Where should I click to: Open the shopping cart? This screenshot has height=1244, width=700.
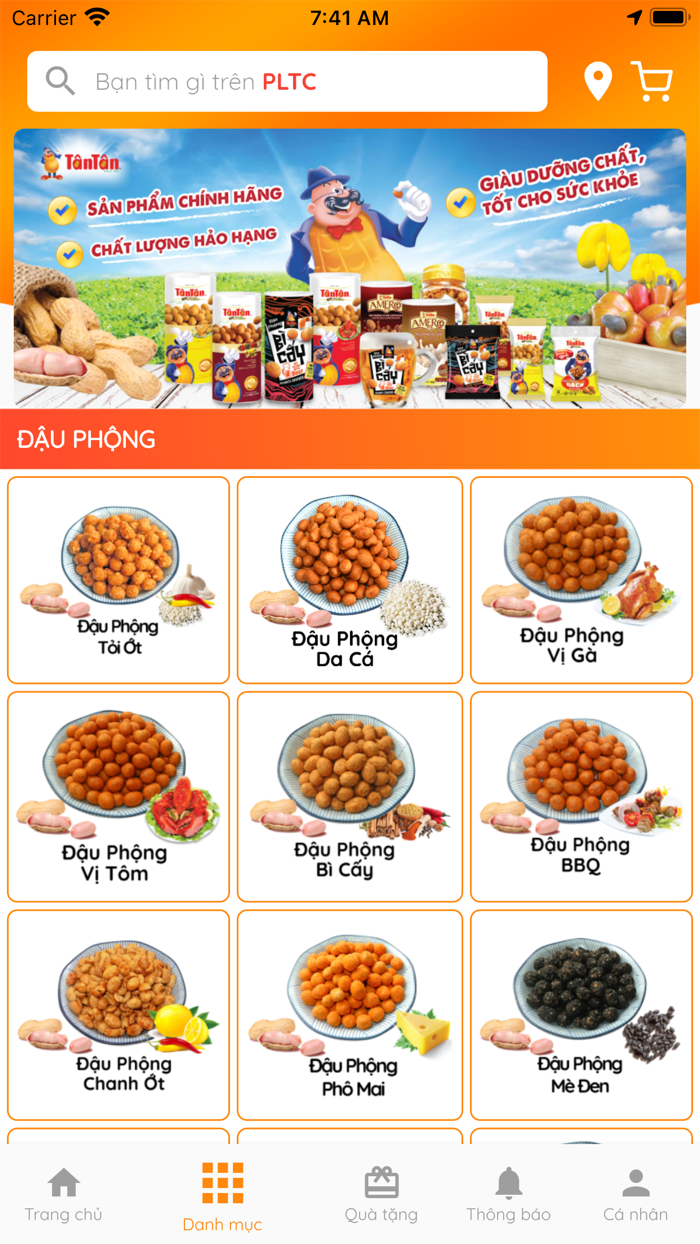click(x=652, y=82)
